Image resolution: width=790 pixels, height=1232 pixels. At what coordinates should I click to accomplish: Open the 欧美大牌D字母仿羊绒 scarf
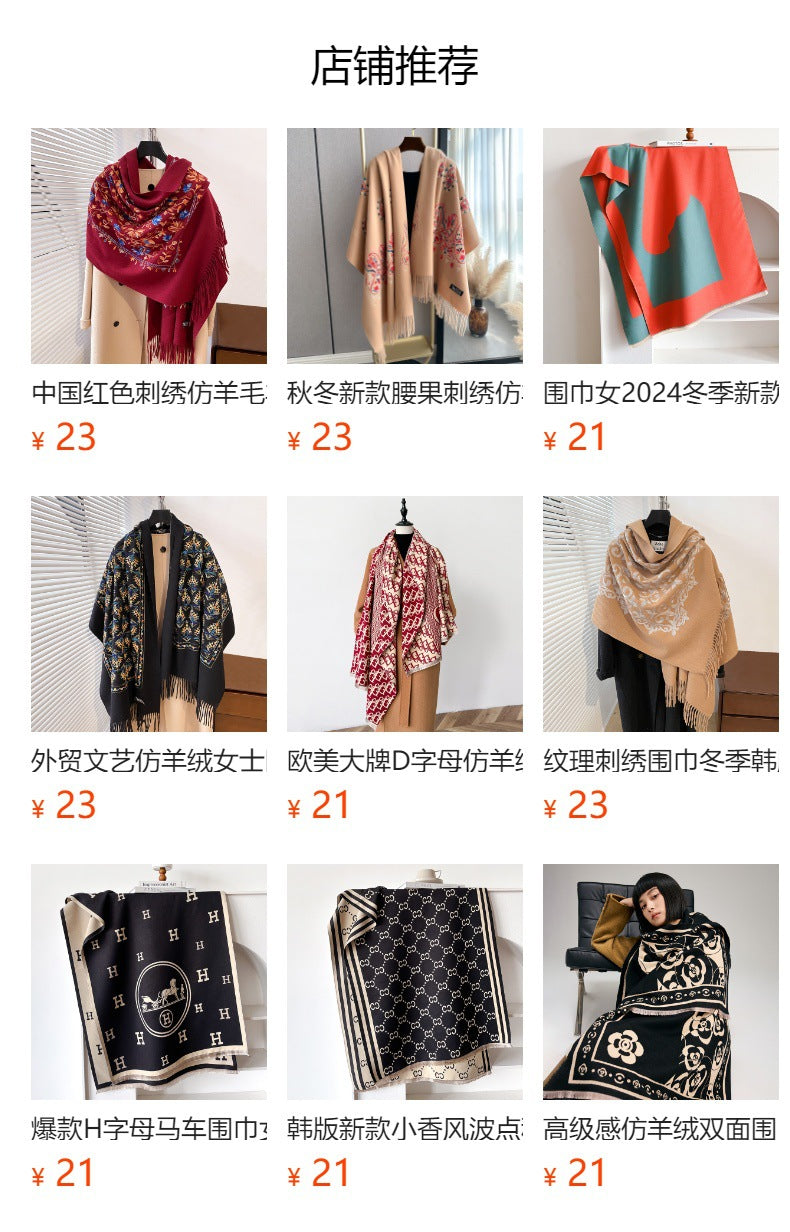click(404, 614)
